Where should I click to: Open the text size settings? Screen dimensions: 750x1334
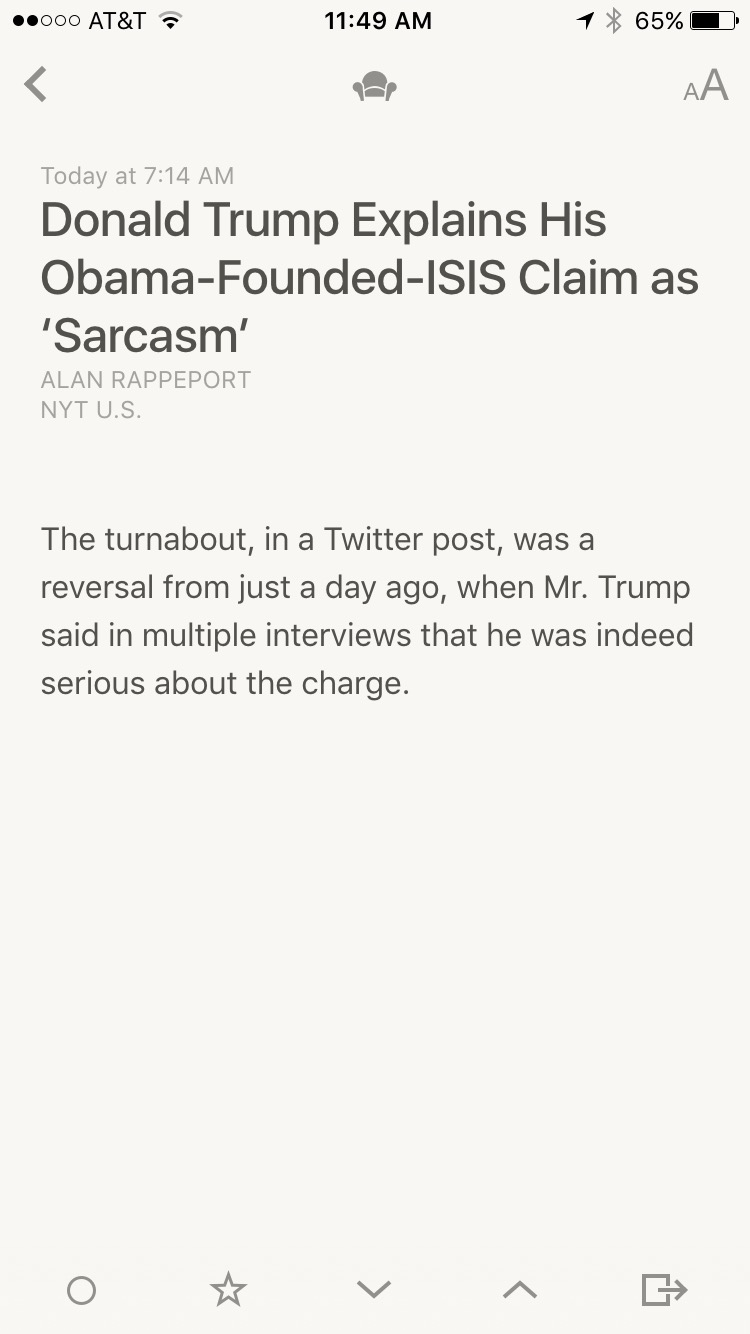pos(705,87)
